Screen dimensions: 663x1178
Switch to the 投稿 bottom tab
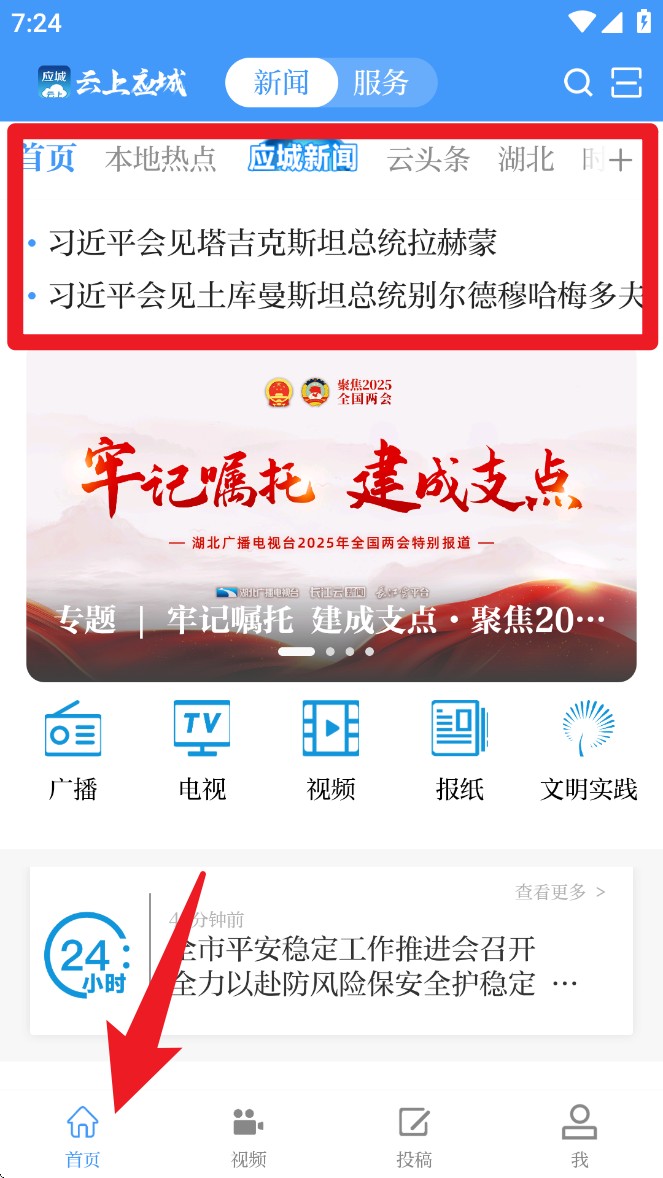pos(414,1137)
